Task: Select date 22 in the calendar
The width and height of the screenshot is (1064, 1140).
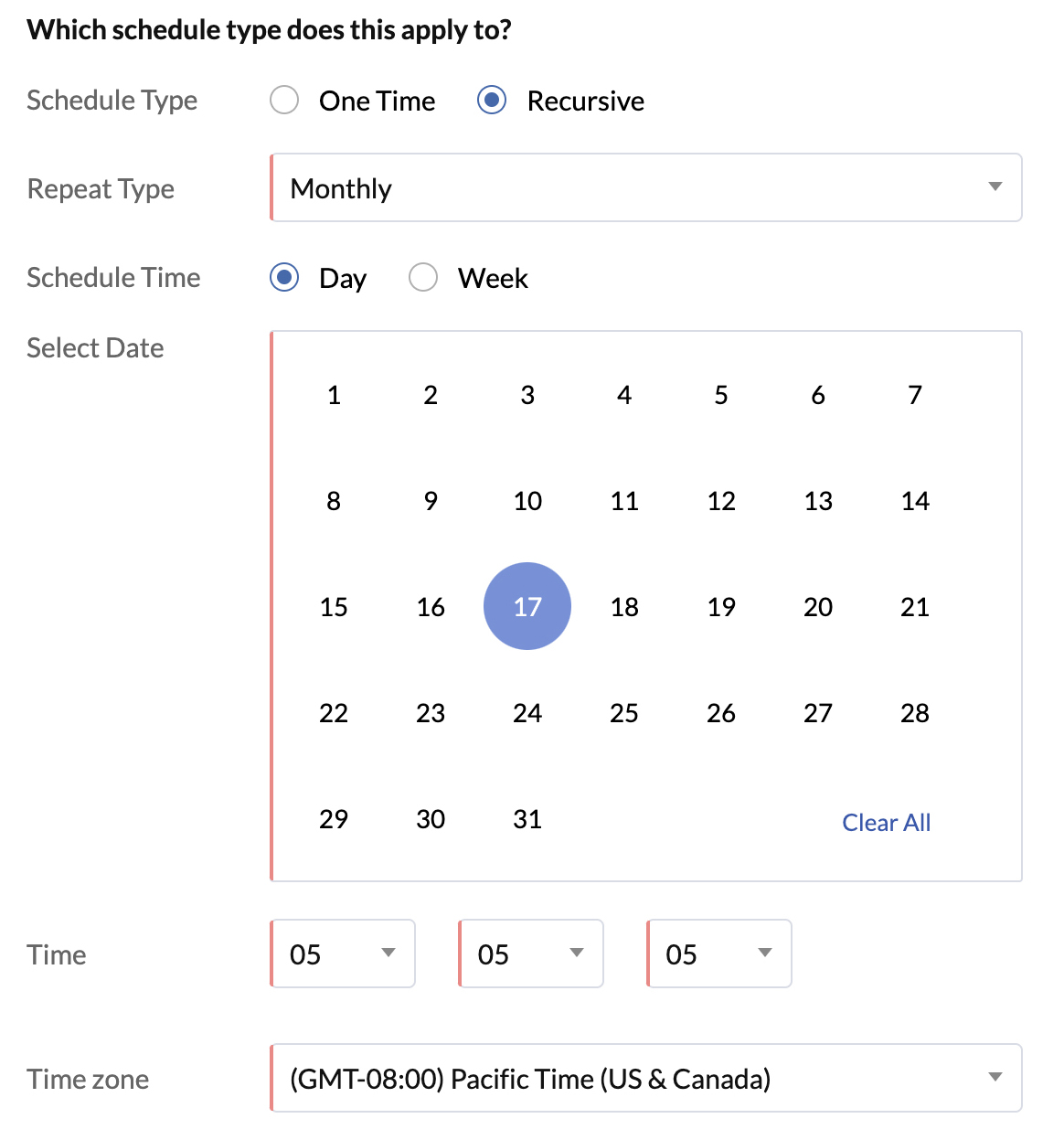Action: [x=334, y=713]
